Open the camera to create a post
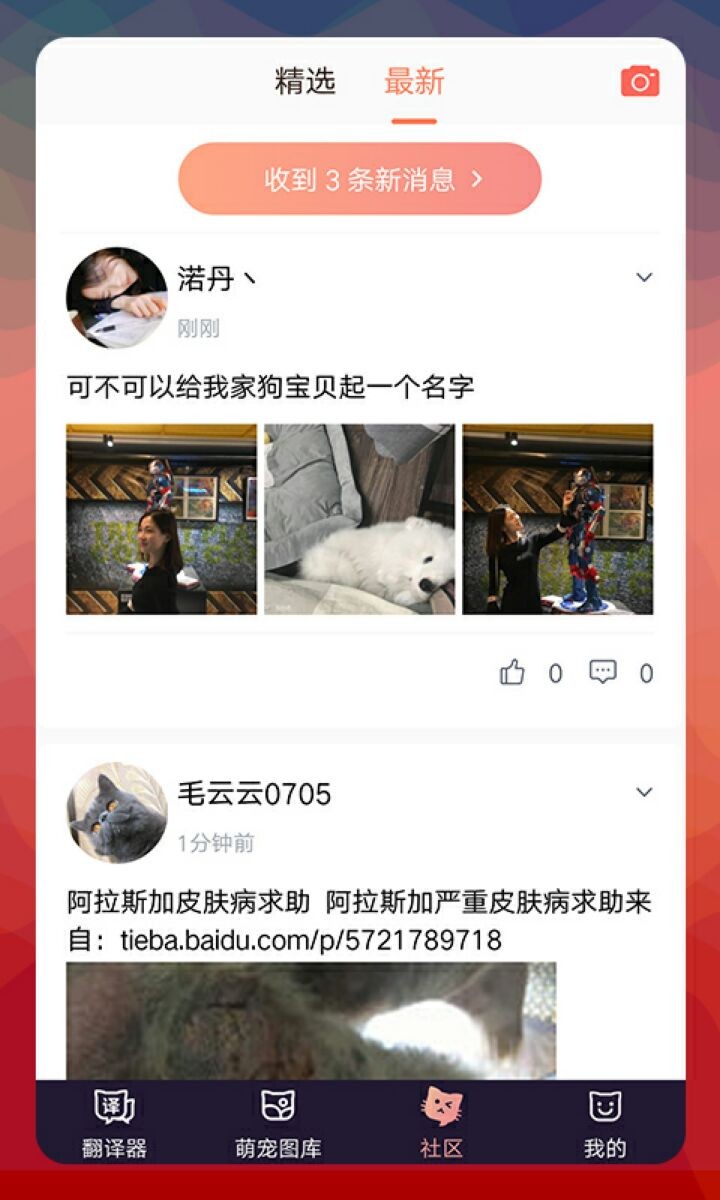The image size is (720, 1200). click(x=640, y=81)
